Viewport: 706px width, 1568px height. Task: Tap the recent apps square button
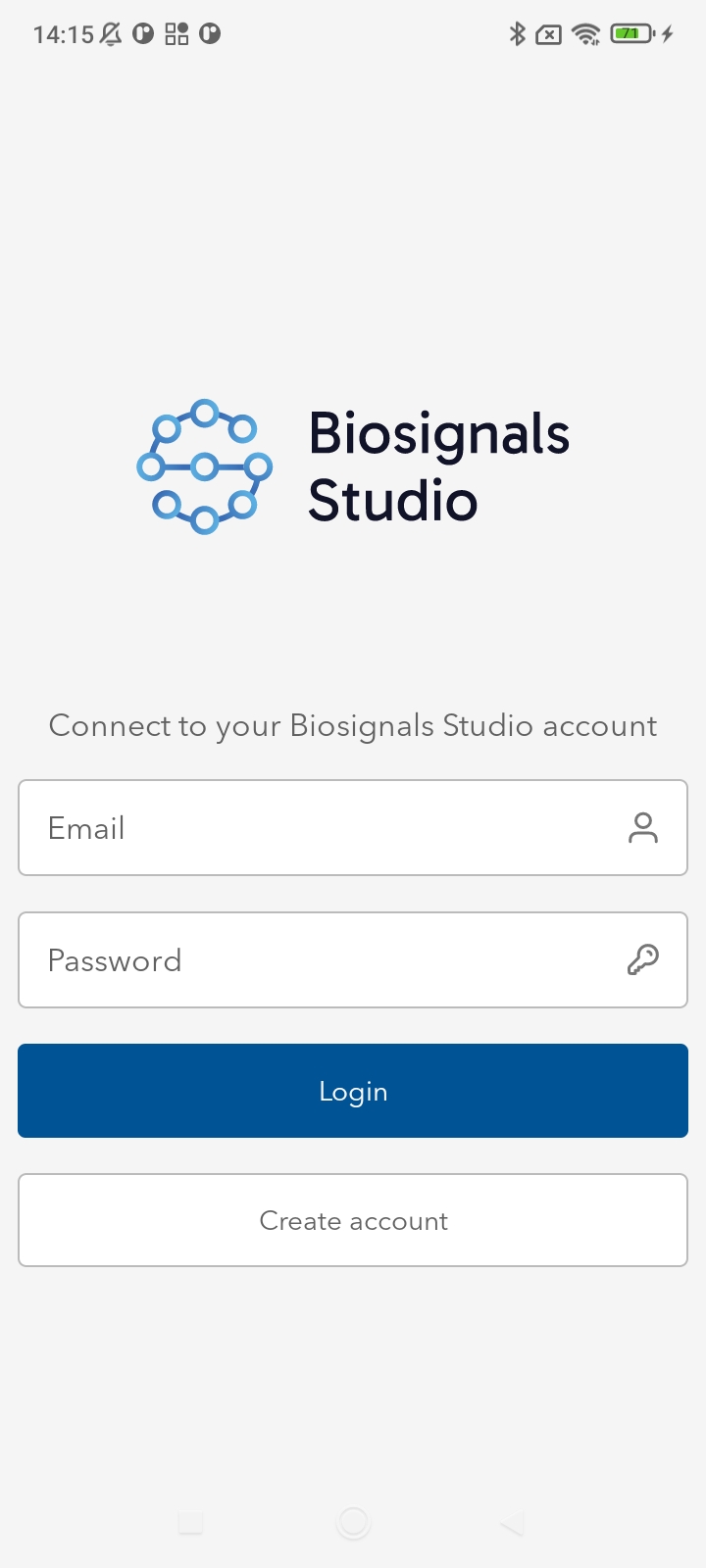pyautogui.click(x=190, y=1523)
